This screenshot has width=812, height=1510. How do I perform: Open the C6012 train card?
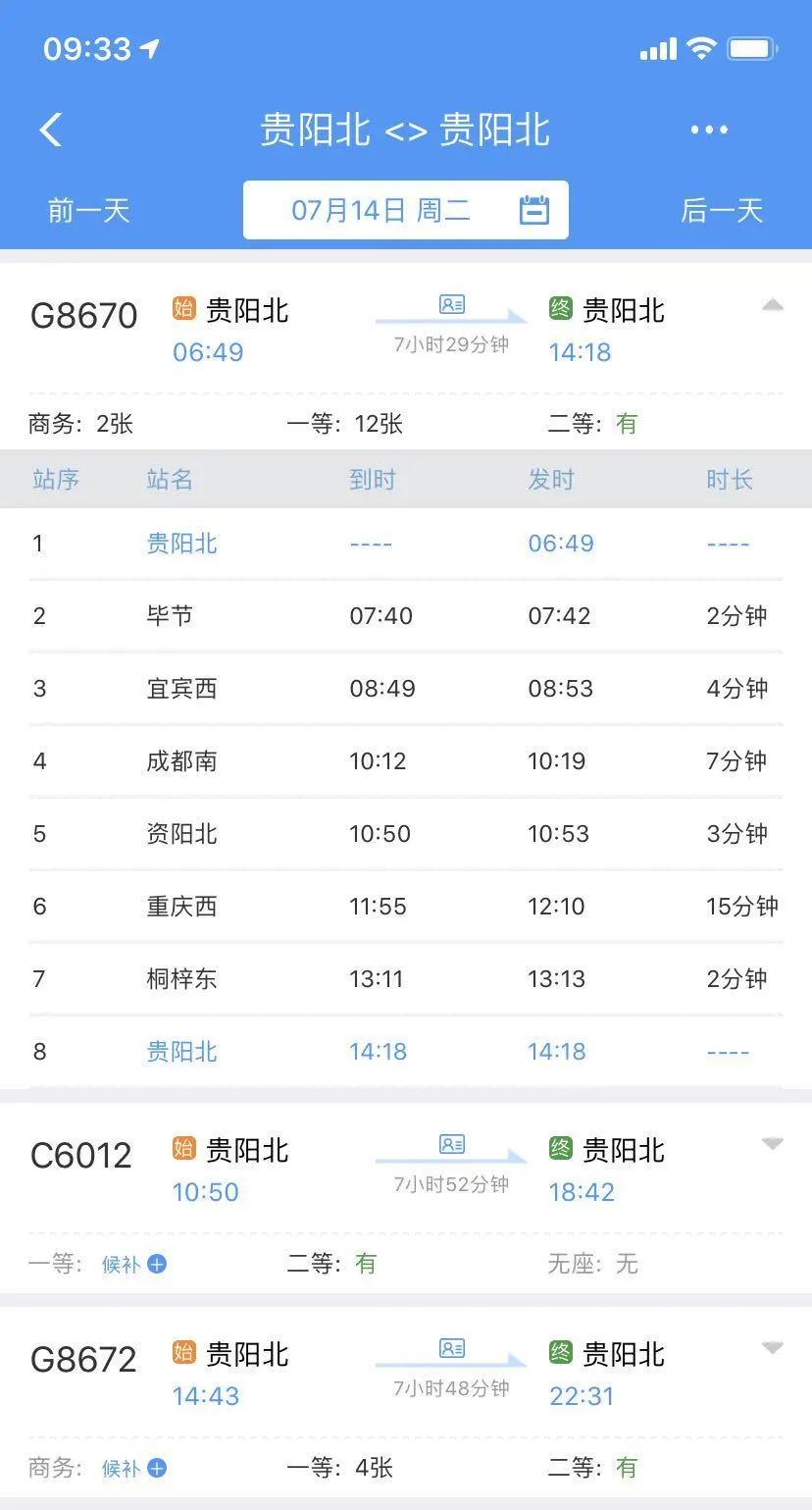click(406, 1197)
